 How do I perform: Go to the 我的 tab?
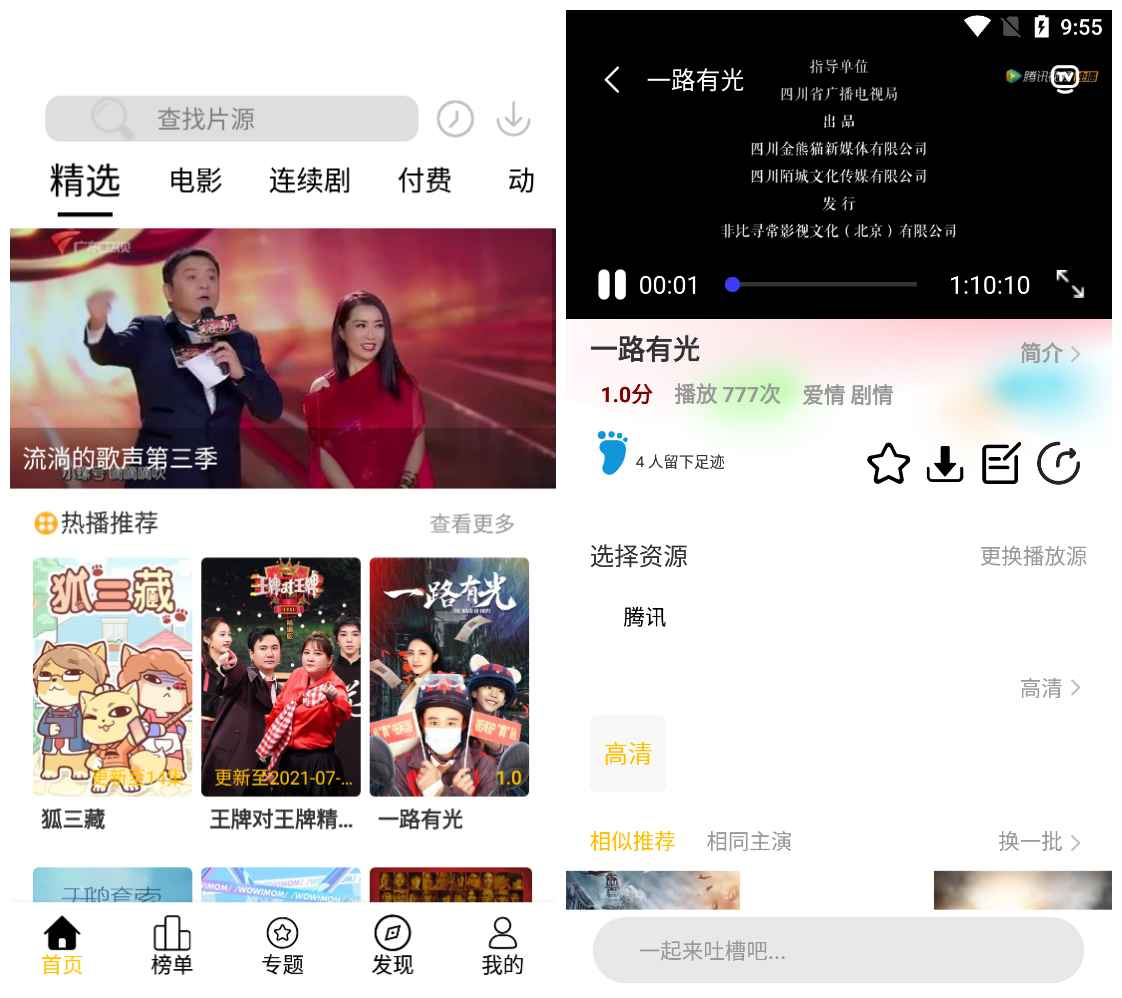pyautogui.click(x=502, y=946)
